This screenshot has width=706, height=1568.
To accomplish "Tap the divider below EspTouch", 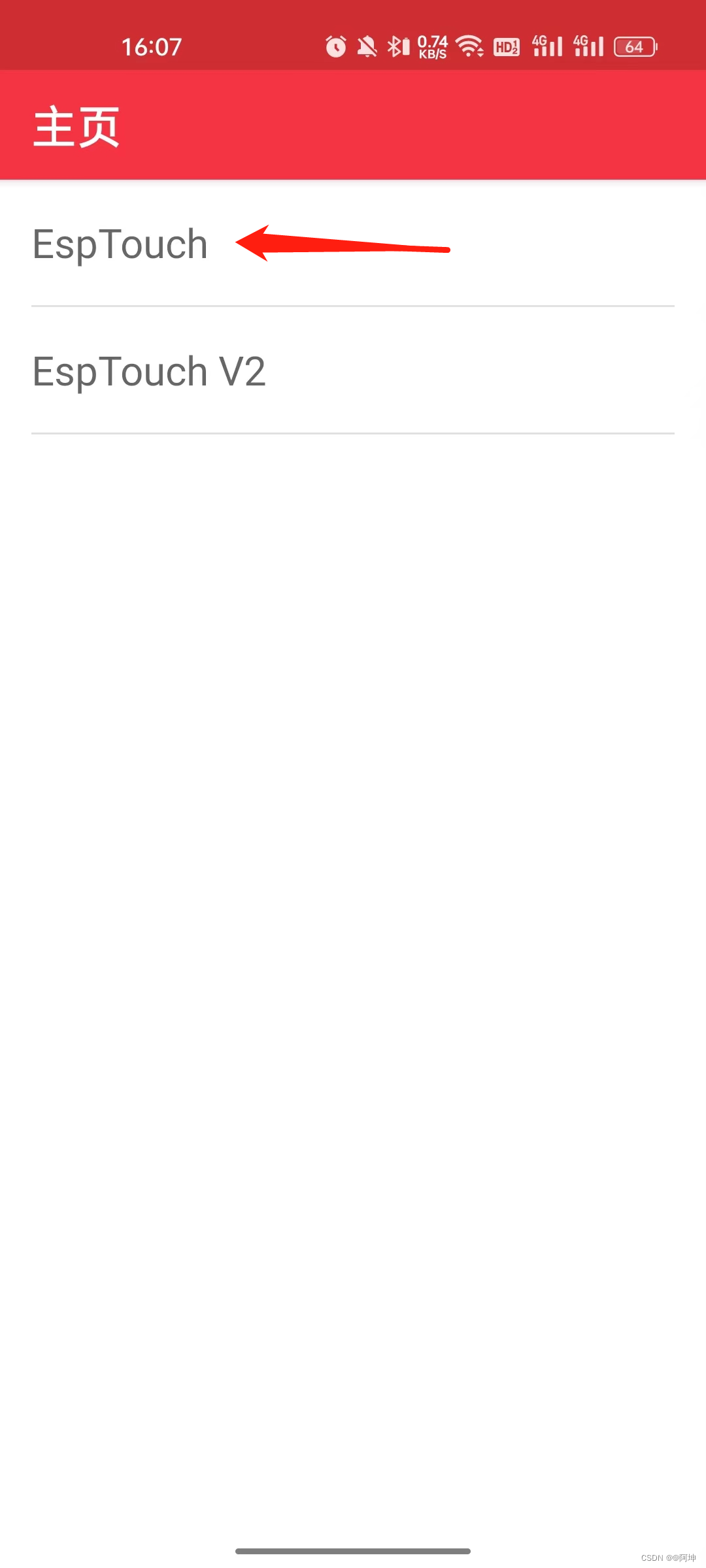I will [x=353, y=305].
